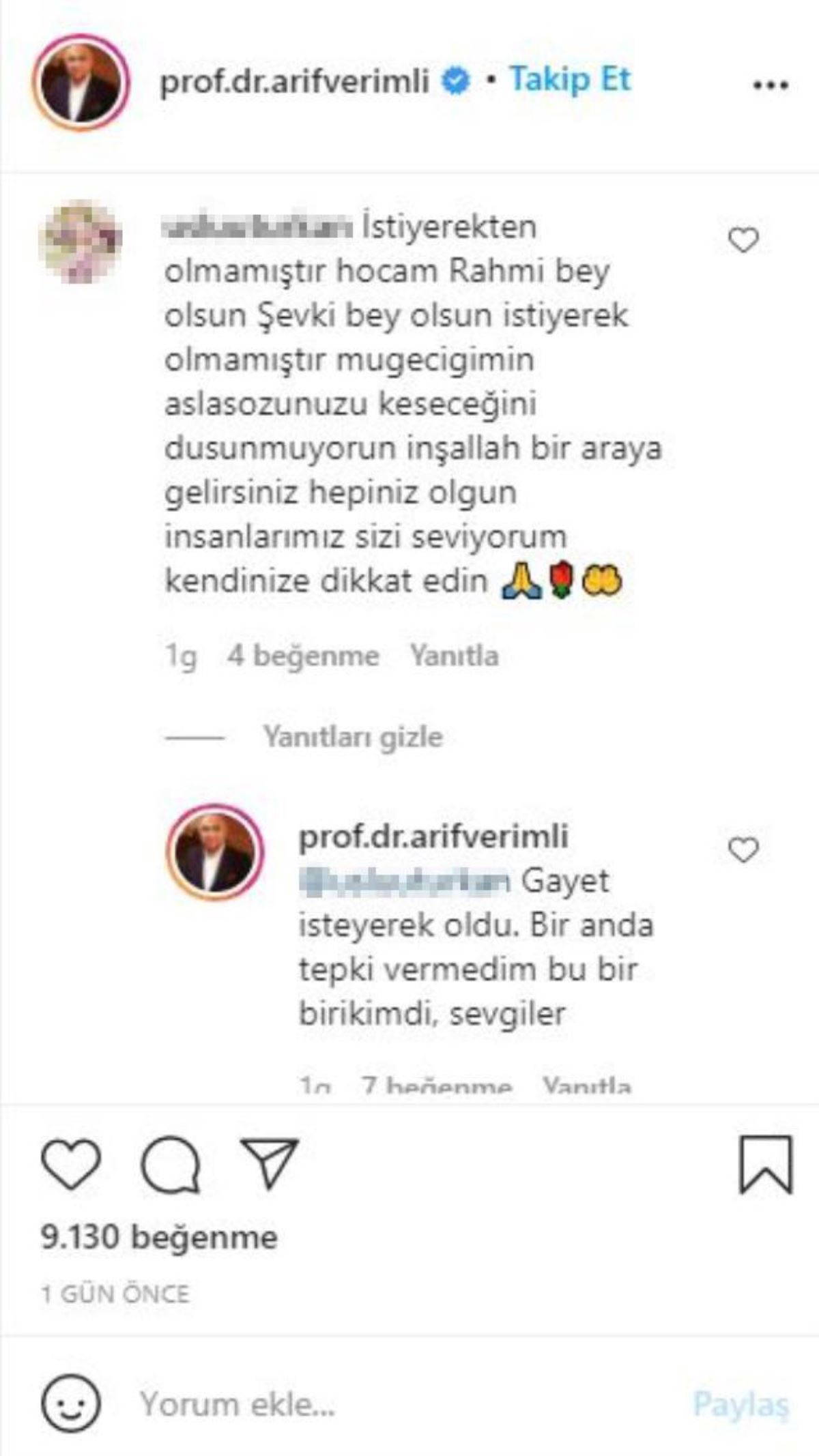Like the post with heart icon
The width and height of the screenshot is (819, 1456).
[71, 1164]
